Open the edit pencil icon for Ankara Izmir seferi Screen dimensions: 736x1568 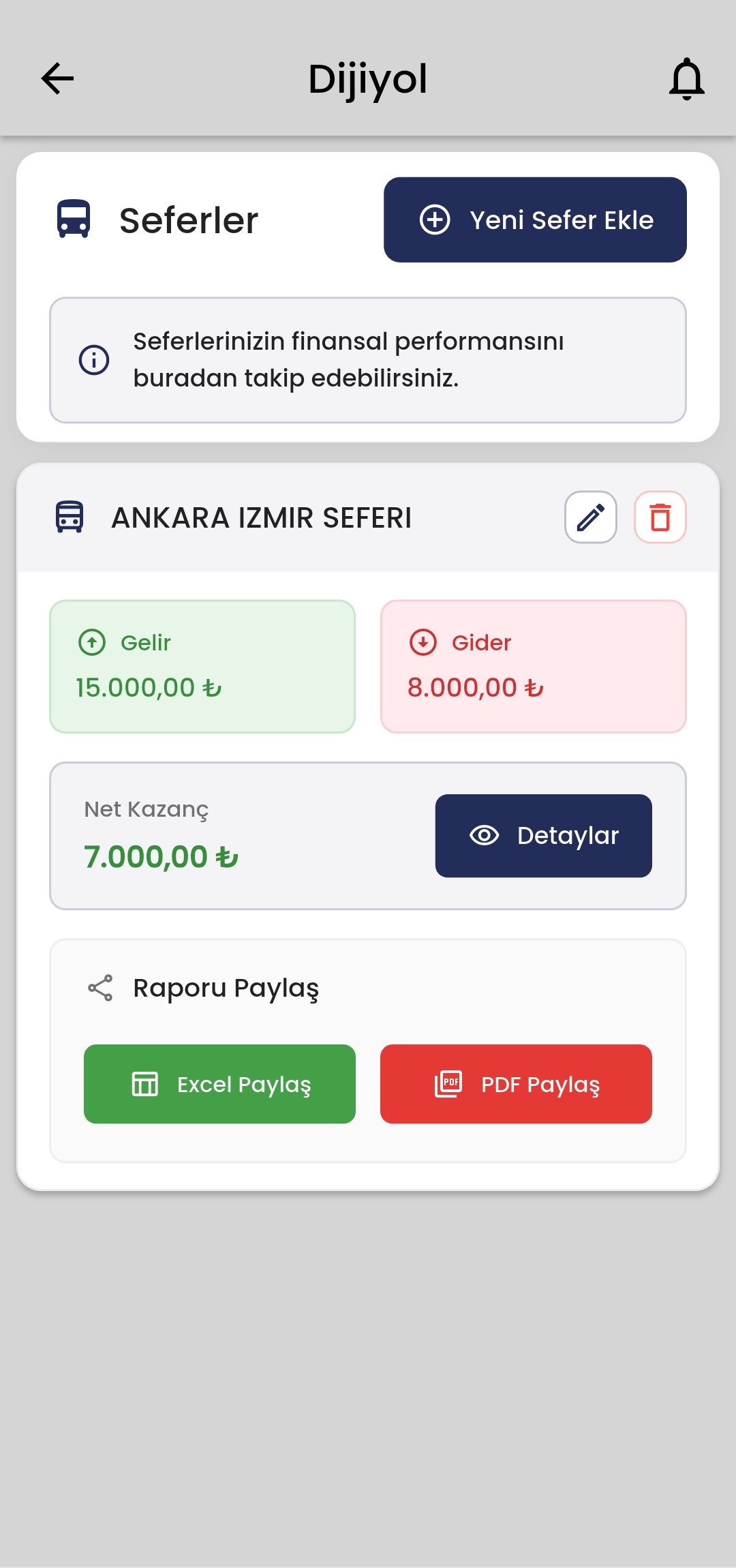pos(590,517)
